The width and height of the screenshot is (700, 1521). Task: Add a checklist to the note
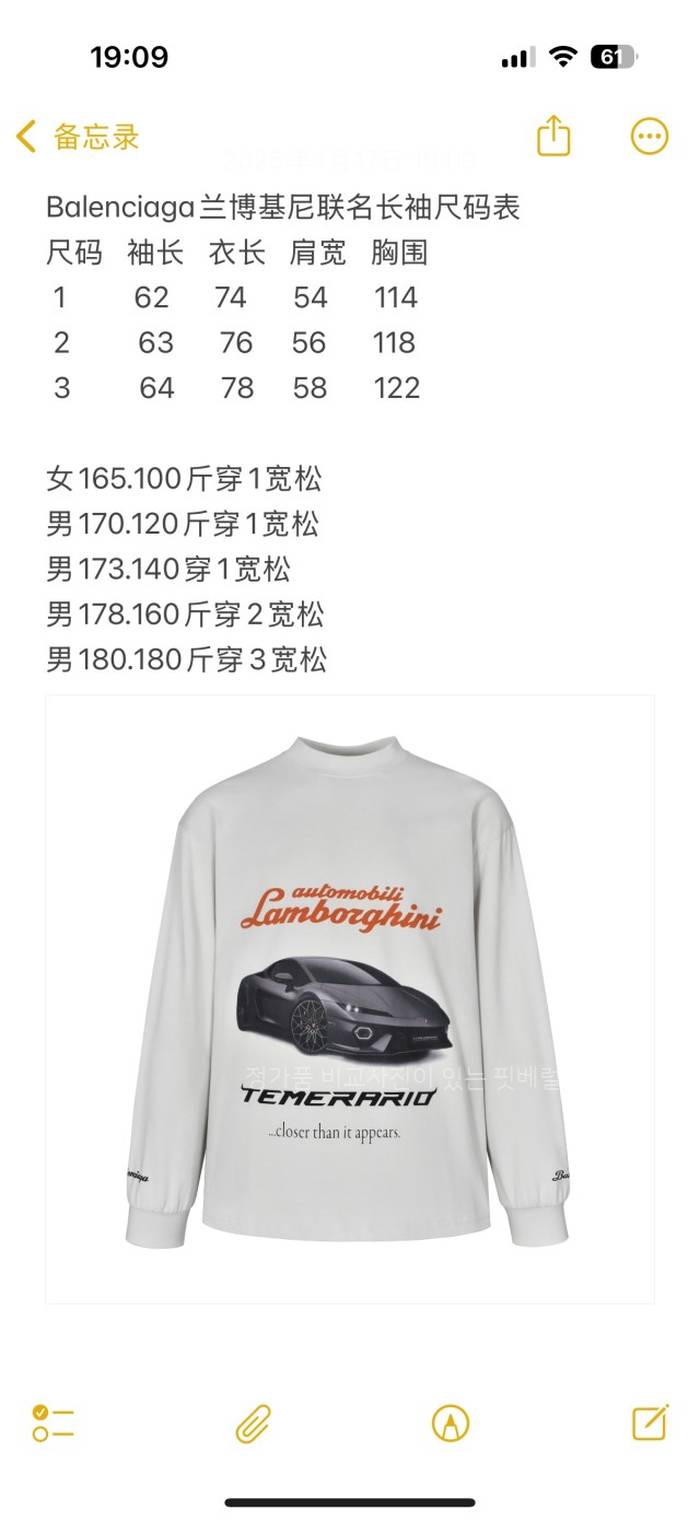[53, 1422]
